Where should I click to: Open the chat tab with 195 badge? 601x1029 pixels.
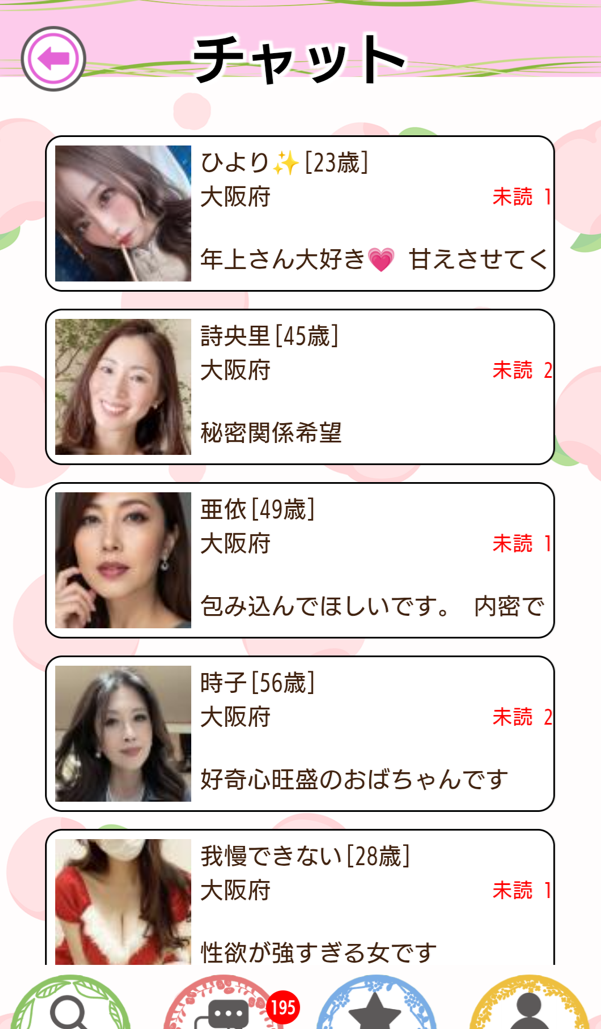tap(223, 1008)
